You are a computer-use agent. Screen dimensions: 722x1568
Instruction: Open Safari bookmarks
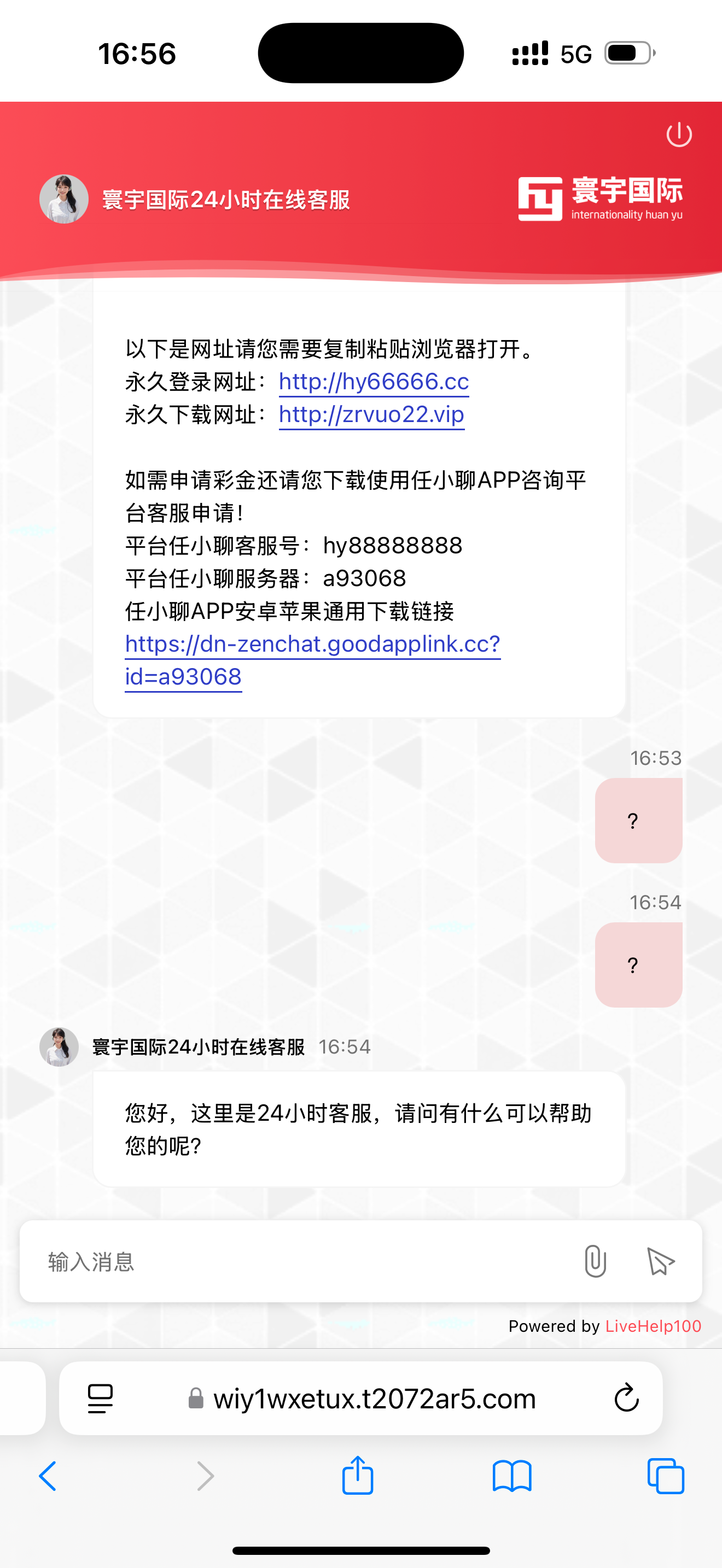click(511, 1476)
